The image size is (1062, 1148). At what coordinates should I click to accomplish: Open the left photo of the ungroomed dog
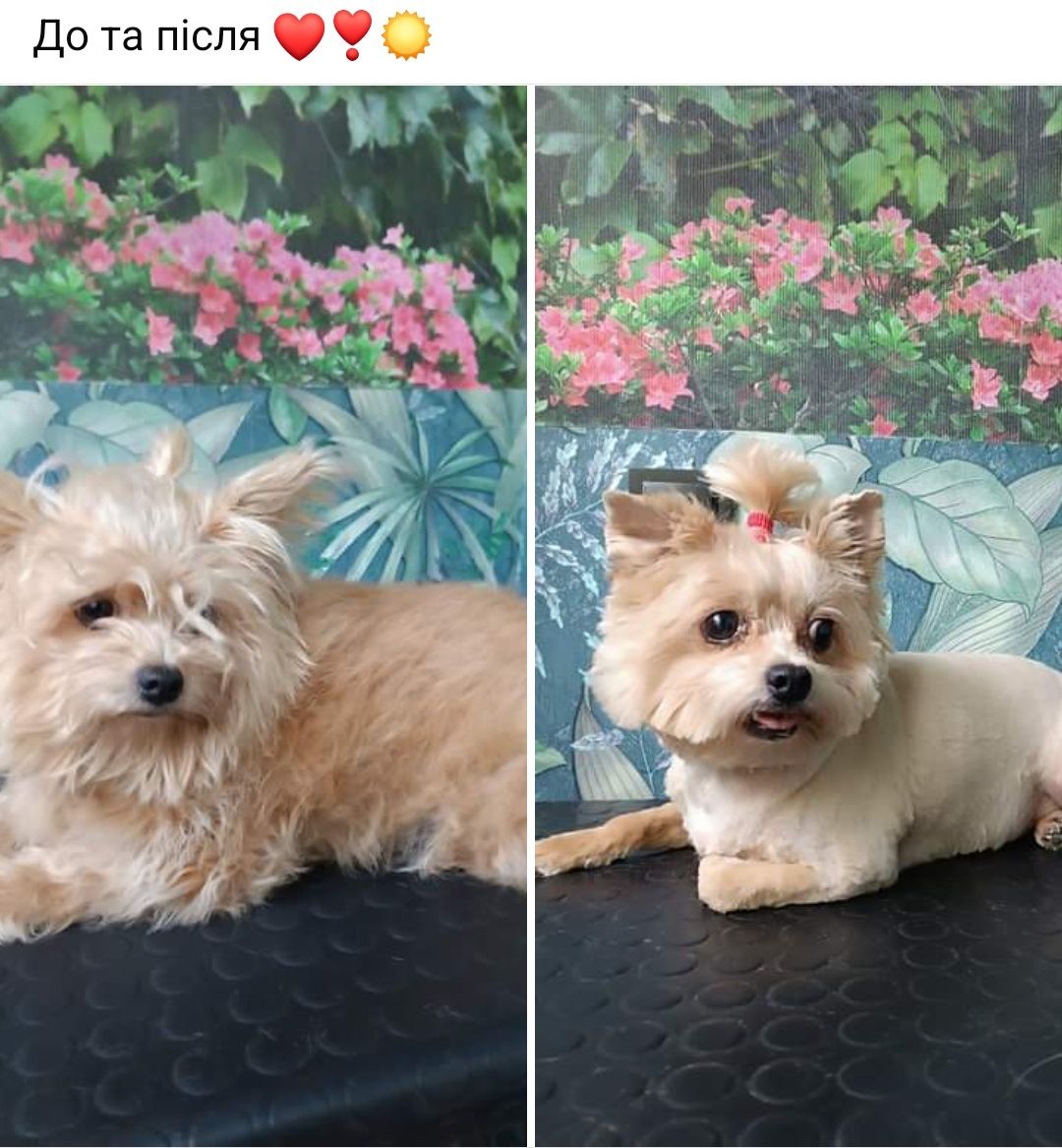[263, 616]
